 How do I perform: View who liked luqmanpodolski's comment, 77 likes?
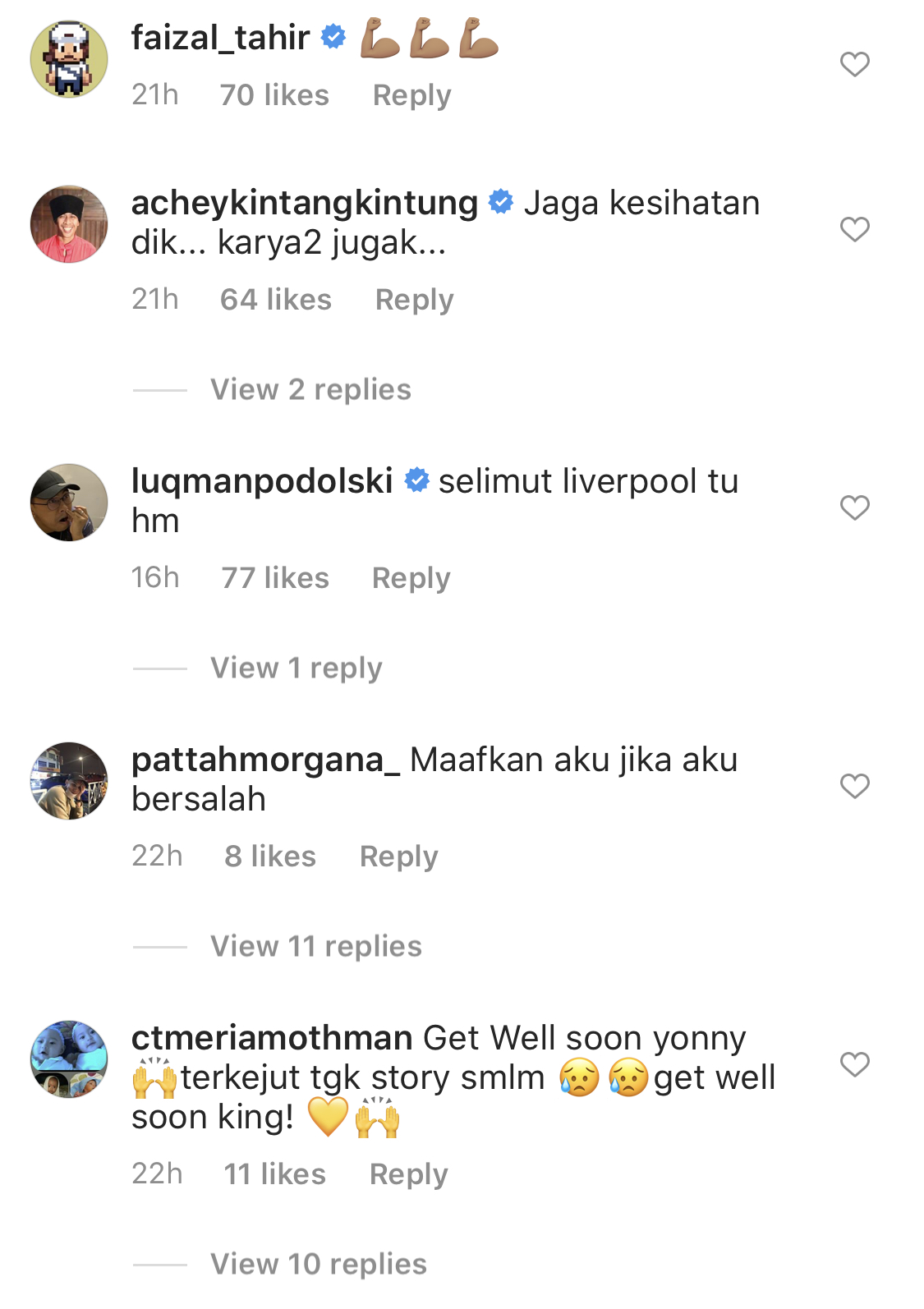[x=275, y=578]
